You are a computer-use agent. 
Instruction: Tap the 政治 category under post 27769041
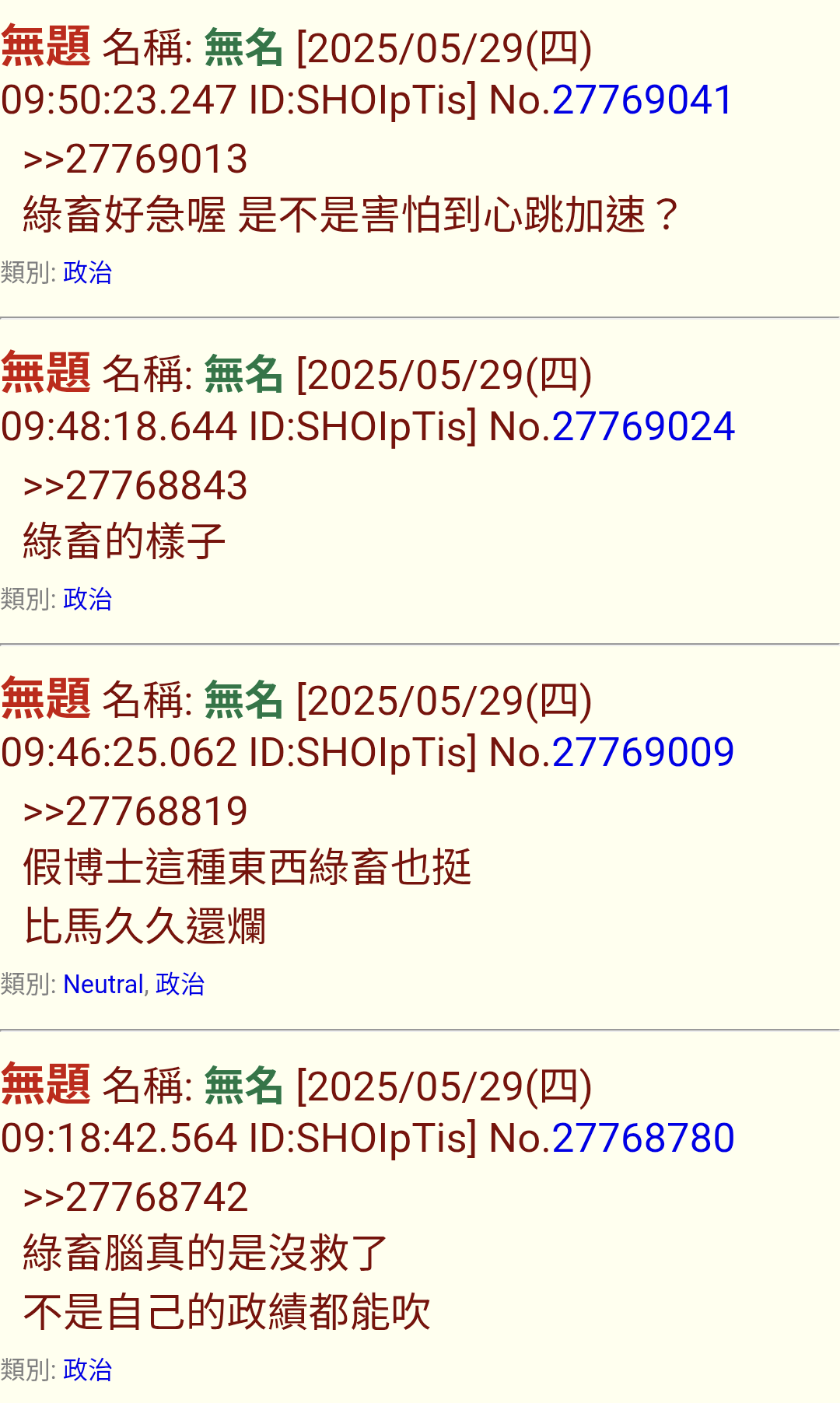(x=88, y=273)
